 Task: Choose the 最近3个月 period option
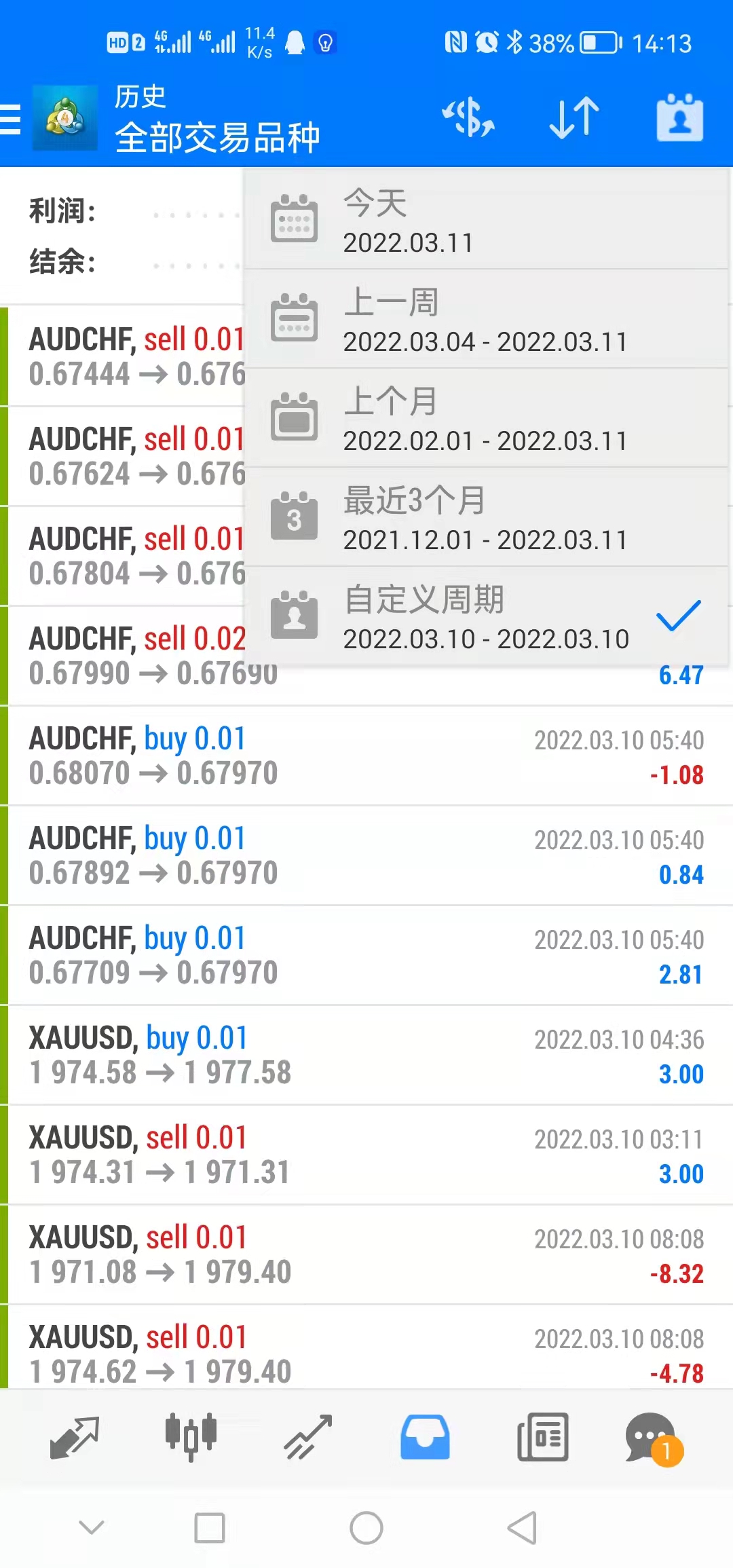[485, 518]
